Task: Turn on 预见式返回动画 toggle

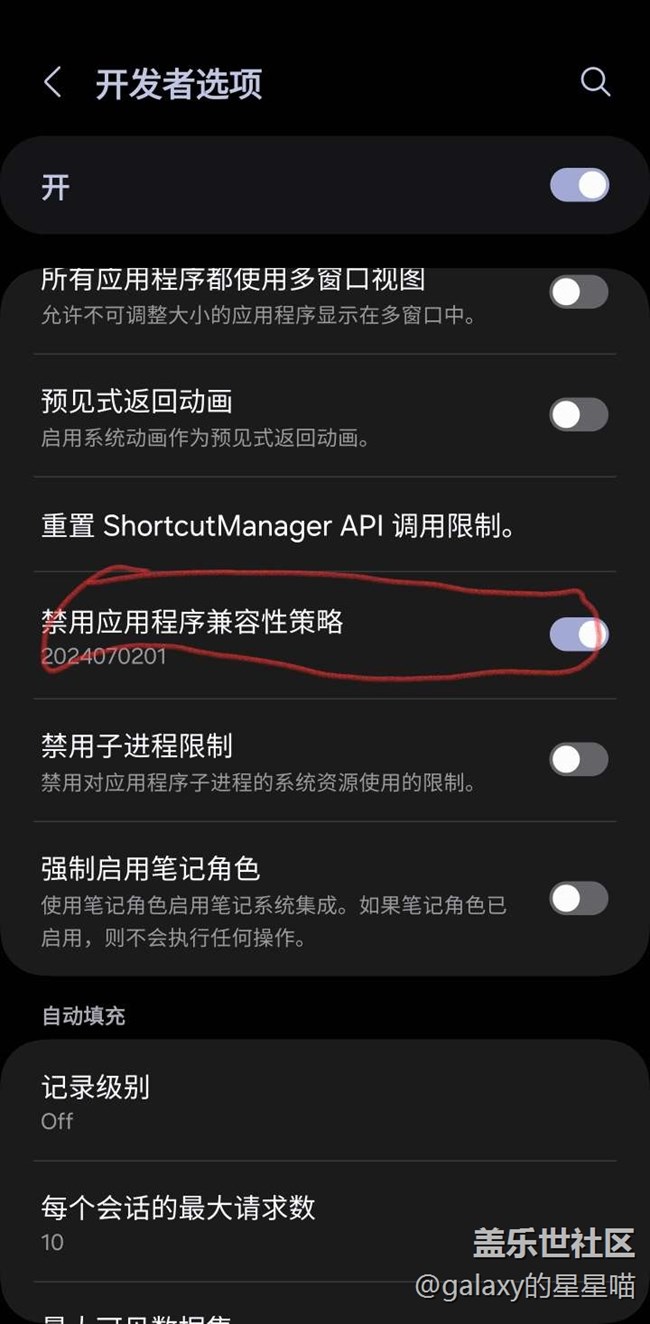Action: (579, 414)
